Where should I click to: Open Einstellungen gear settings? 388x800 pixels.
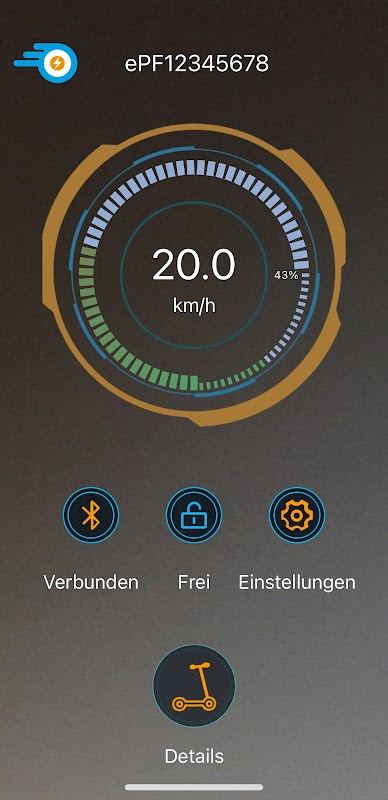coord(297,515)
